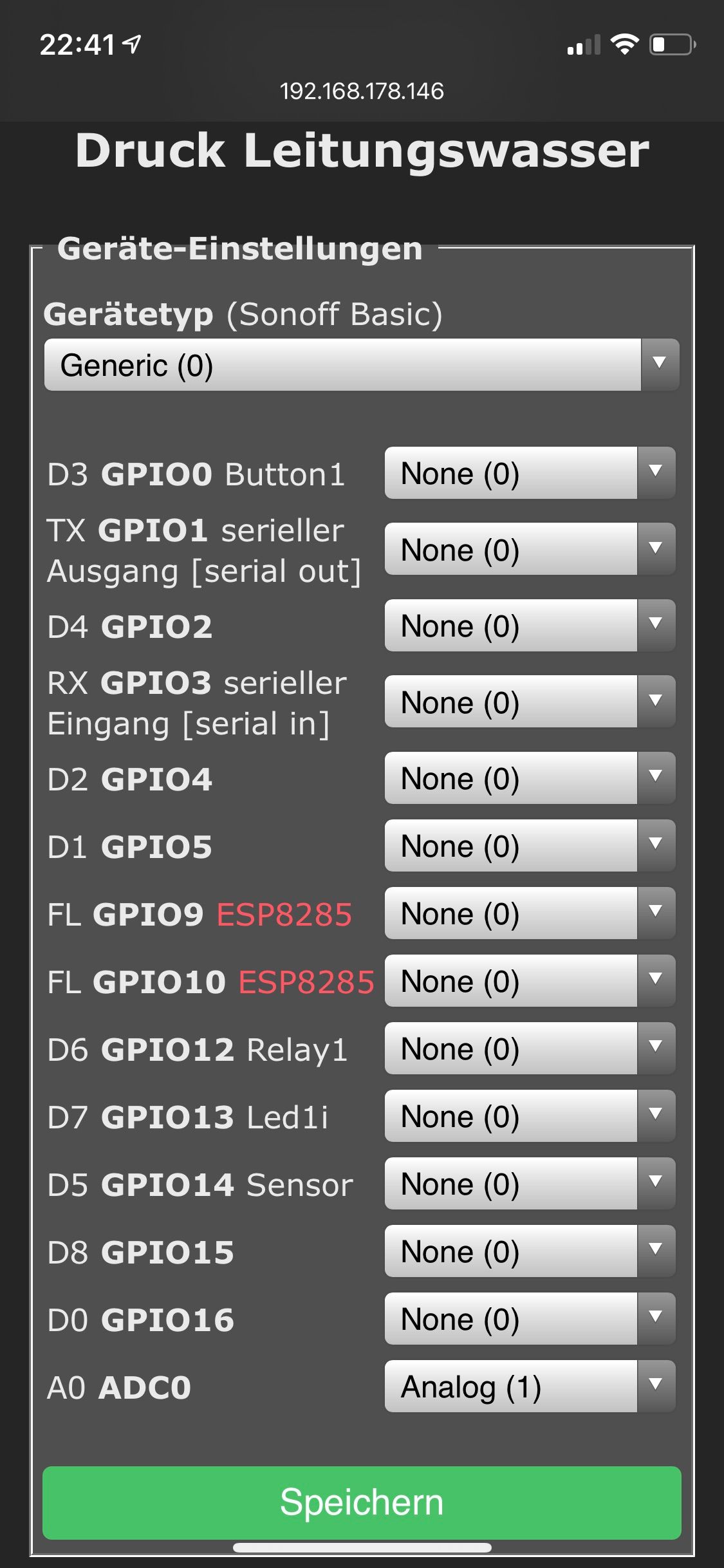Choose a function for D2 GPIO4

point(530,778)
